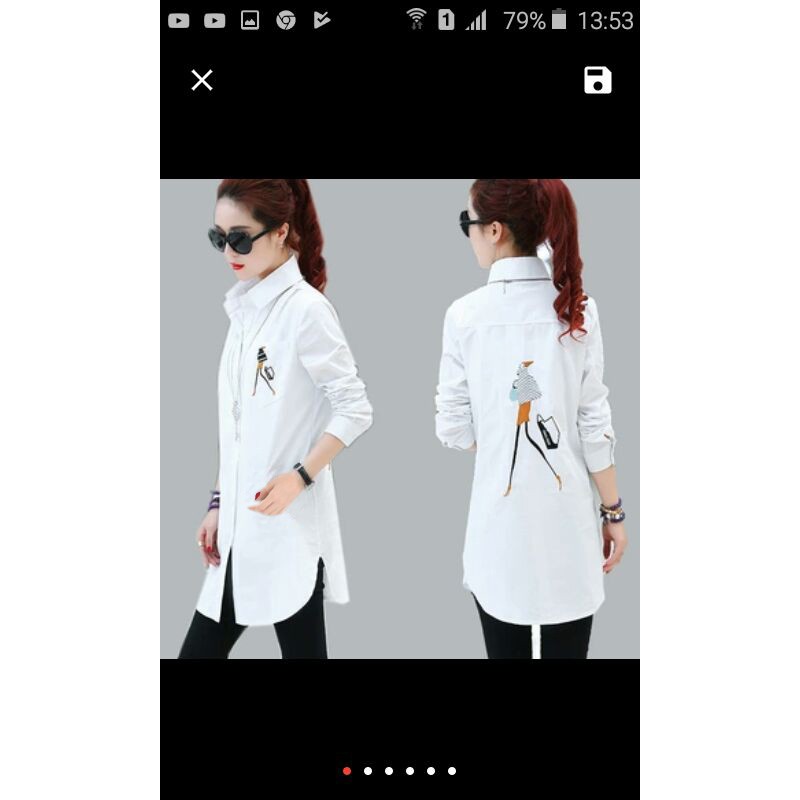Select the last page indicator dot

pyautogui.click(x=452, y=771)
